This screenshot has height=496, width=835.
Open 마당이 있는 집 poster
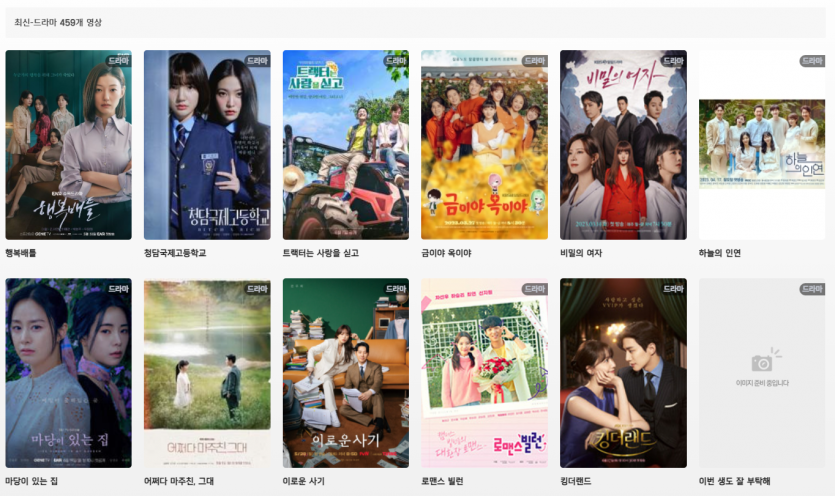pos(68,373)
